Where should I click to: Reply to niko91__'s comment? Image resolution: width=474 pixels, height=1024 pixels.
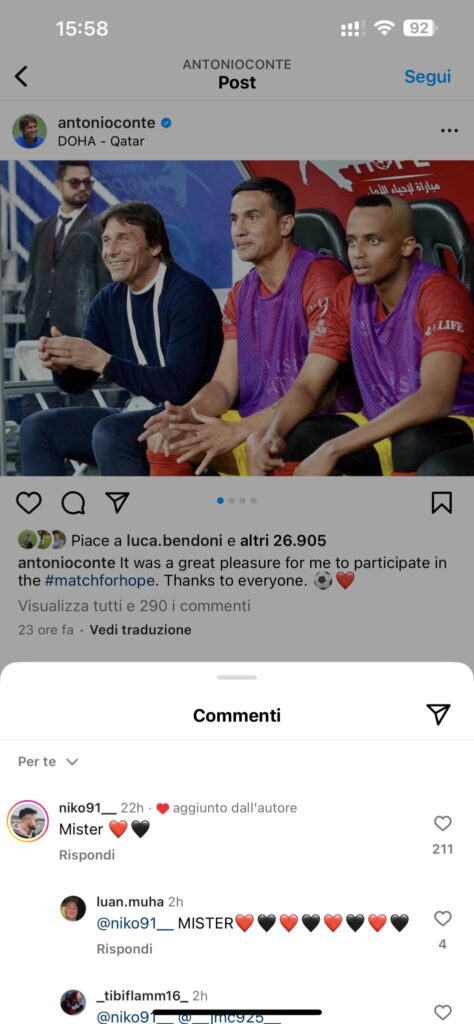click(x=87, y=854)
